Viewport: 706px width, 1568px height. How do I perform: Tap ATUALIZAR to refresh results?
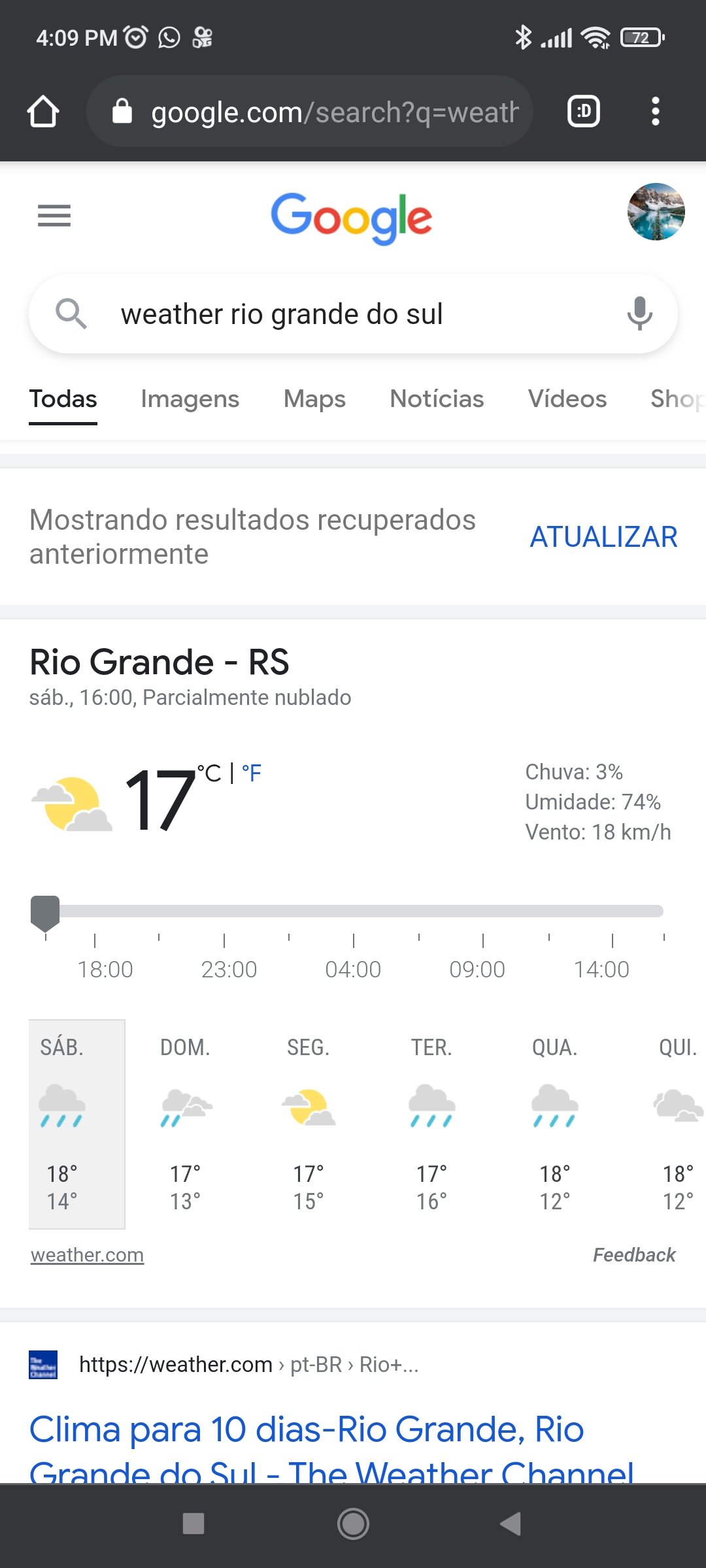[x=603, y=537]
